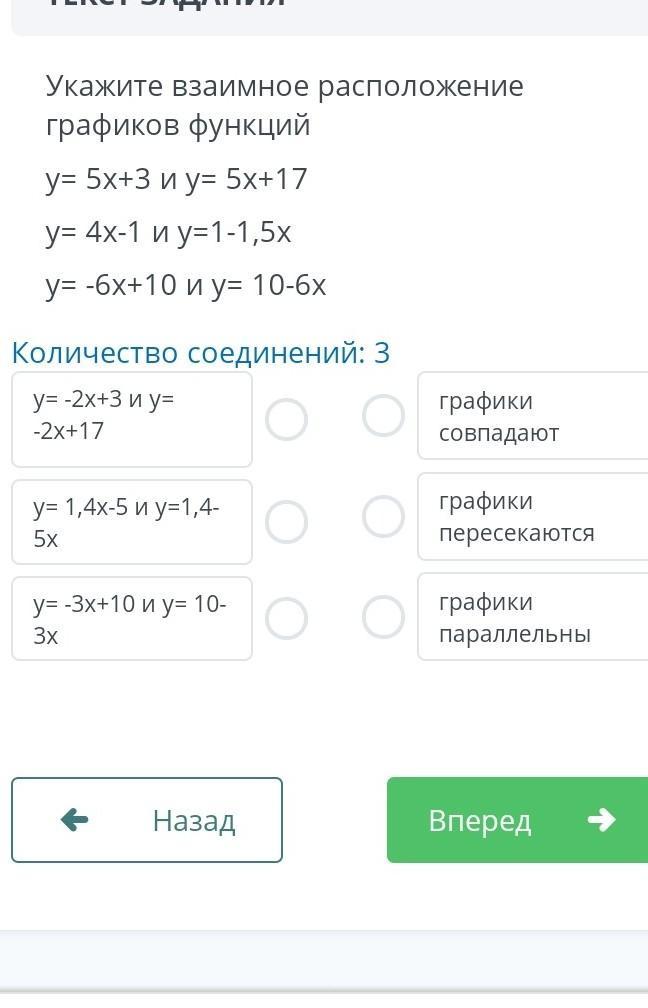Select the connector circle beside y= -3x+10 и y= 10-3x
Image resolution: width=648 pixels, height=1008 pixels.
pyautogui.click(x=286, y=618)
